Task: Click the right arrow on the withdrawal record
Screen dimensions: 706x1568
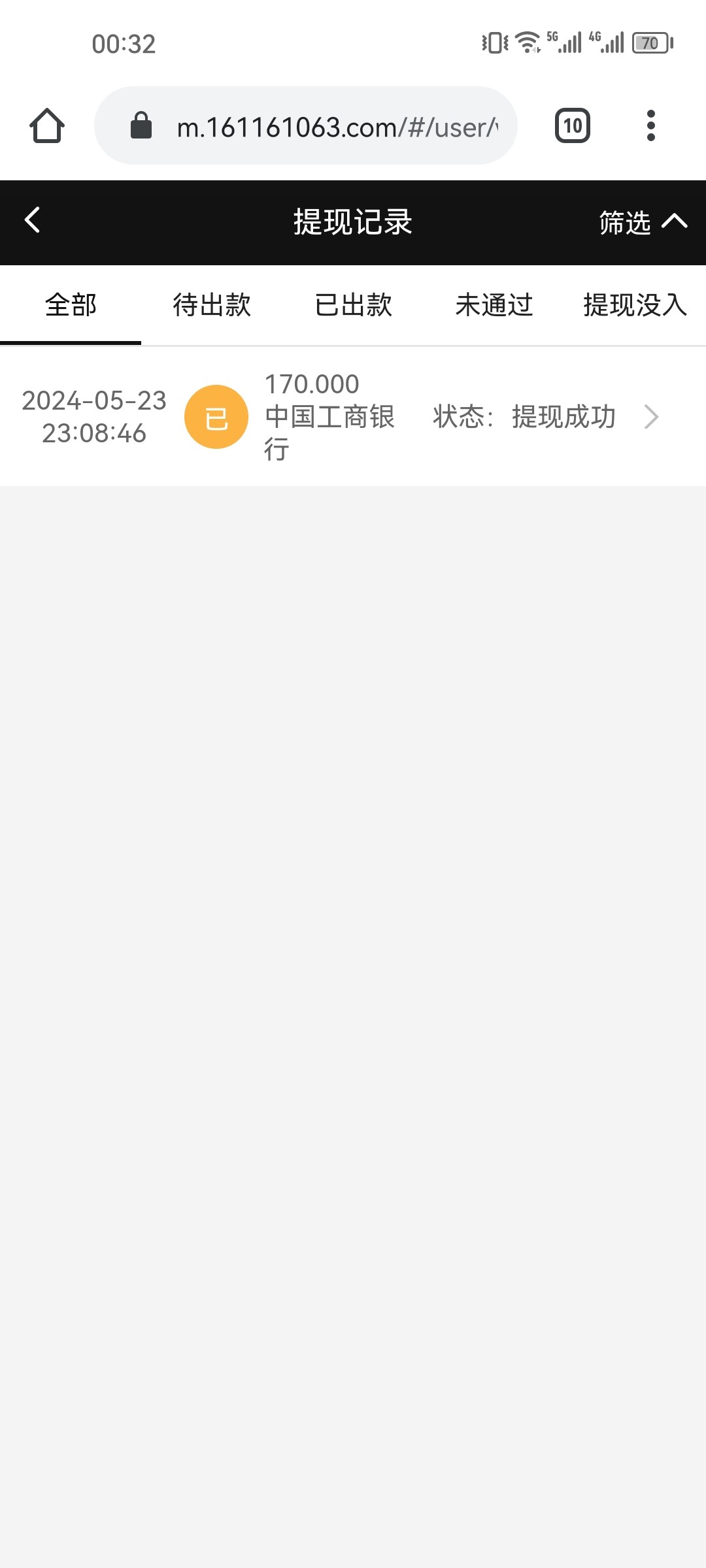Action: 651,417
